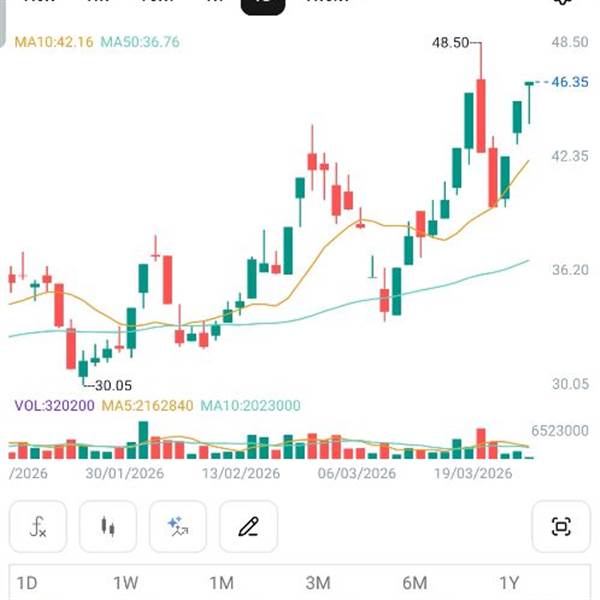Choose the 1Y range

coord(509,583)
